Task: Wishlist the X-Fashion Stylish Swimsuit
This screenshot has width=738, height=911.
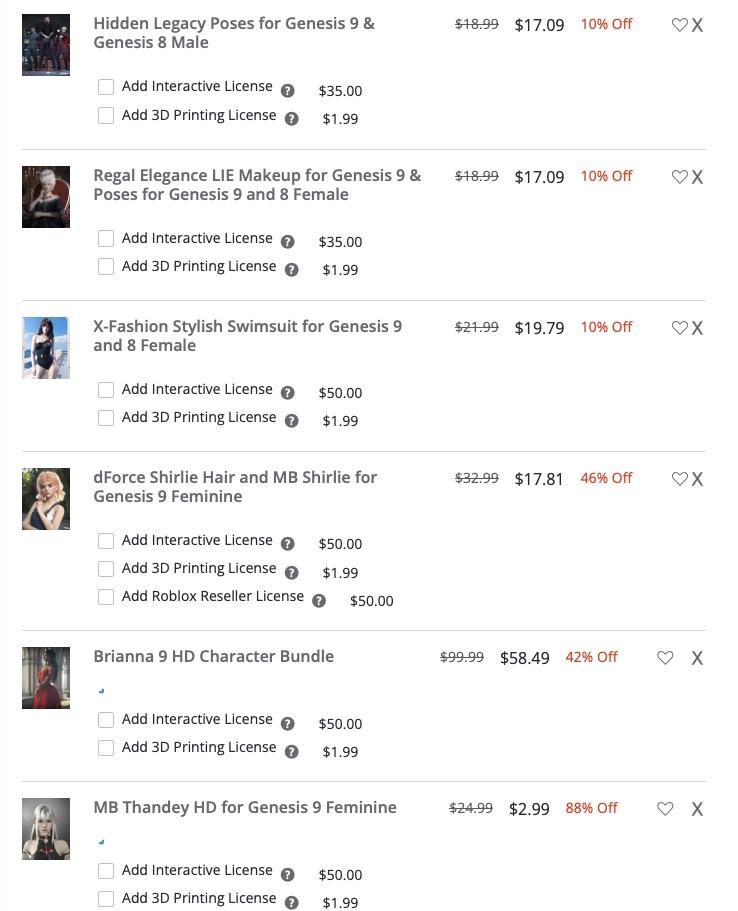Action: click(x=679, y=328)
